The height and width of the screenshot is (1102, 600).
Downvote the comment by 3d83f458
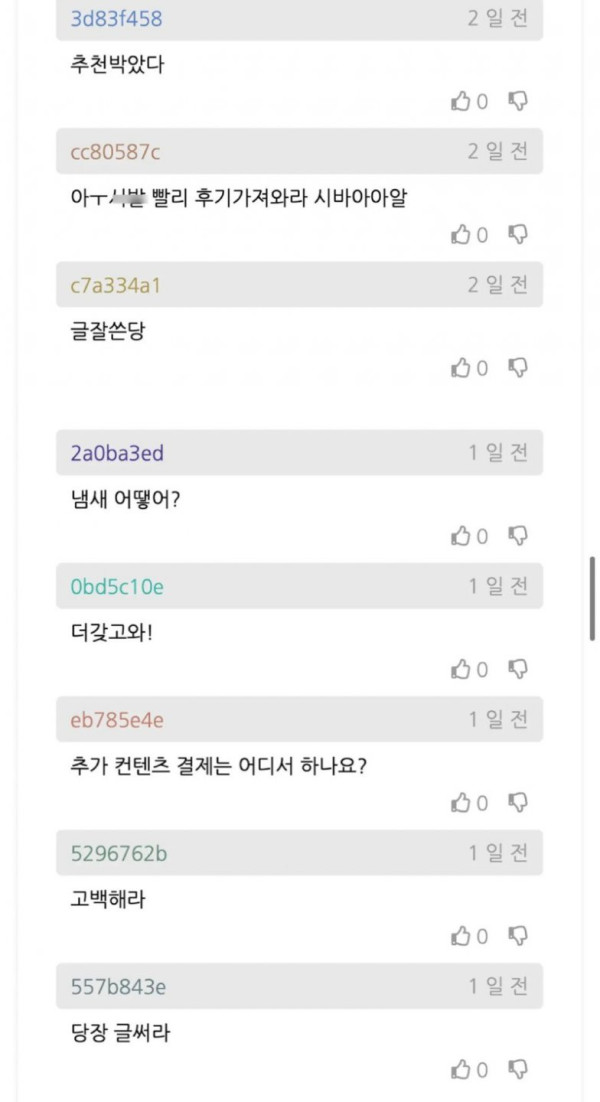click(518, 101)
